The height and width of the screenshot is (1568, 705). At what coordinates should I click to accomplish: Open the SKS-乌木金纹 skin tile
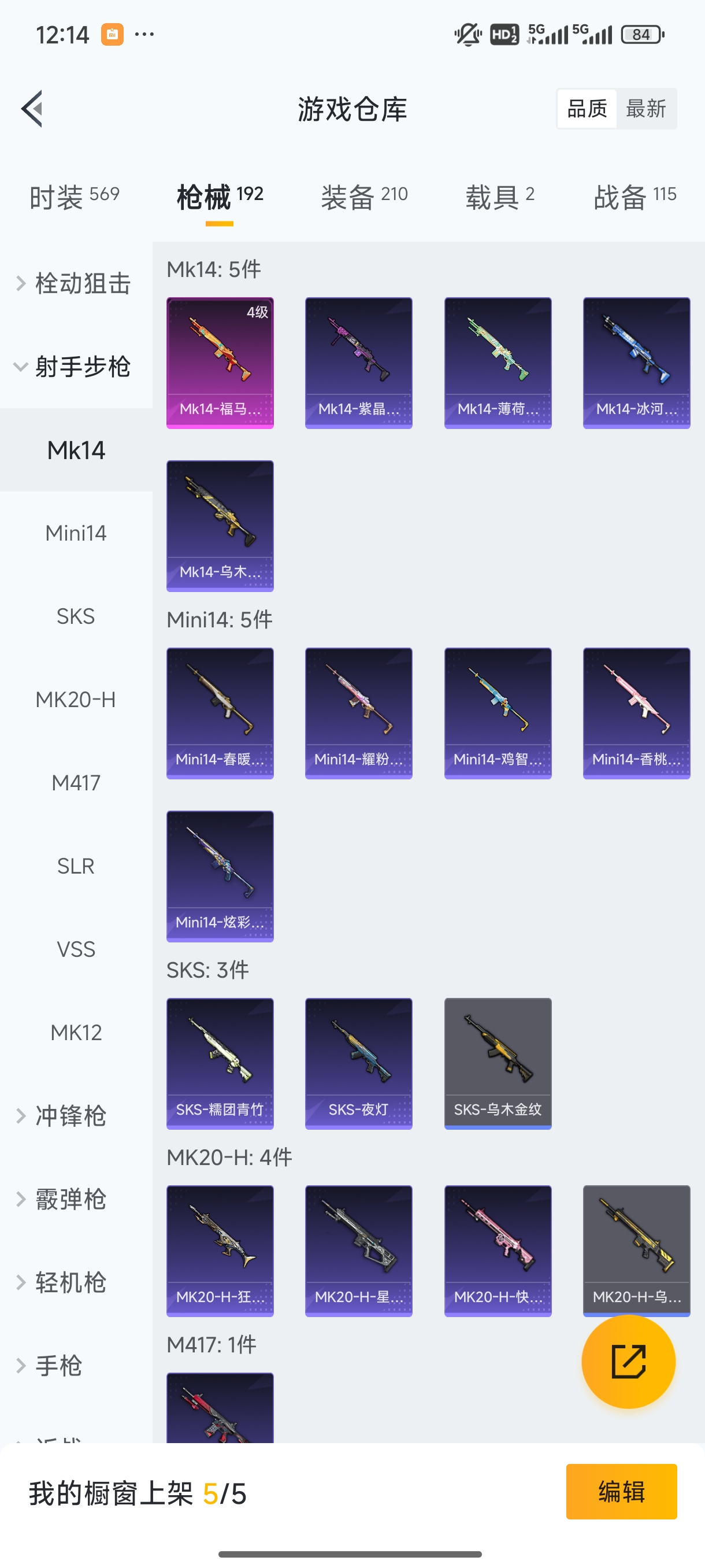(498, 1063)
